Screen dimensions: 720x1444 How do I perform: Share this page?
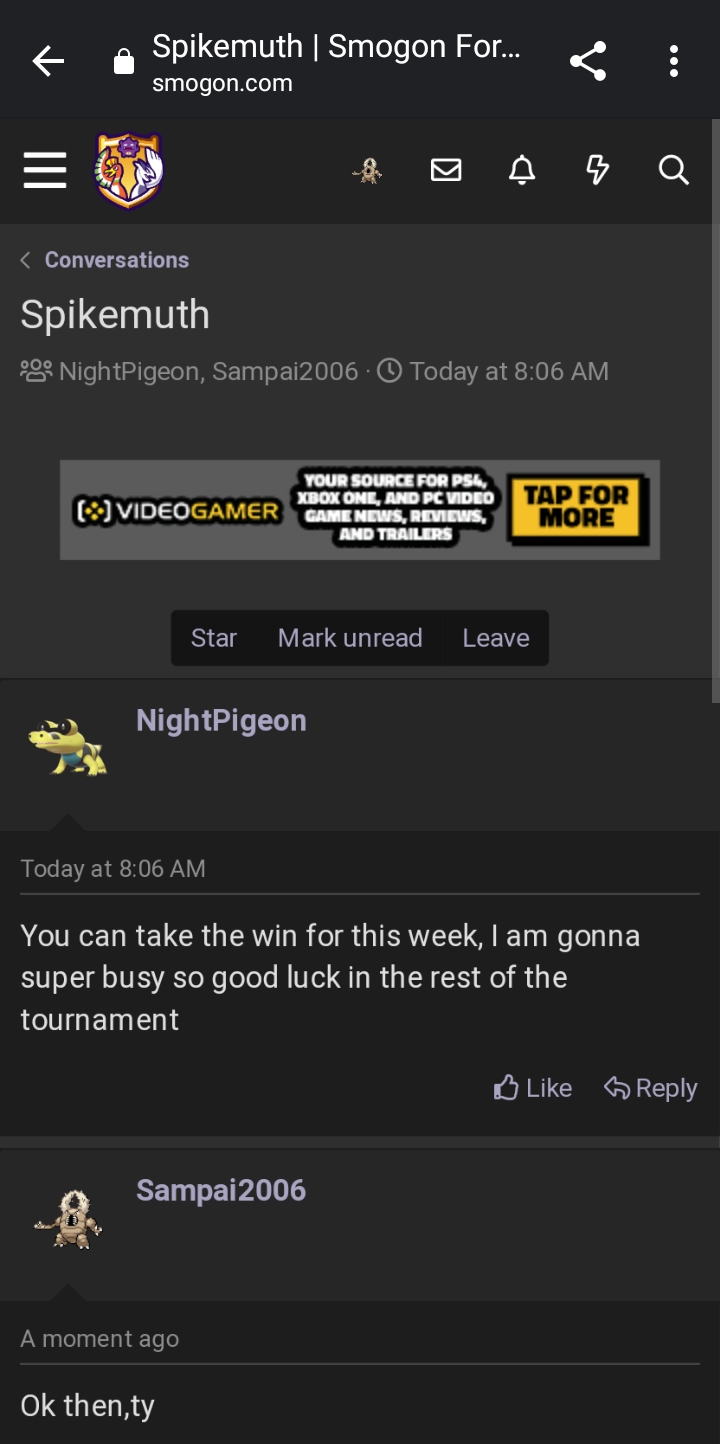(588, 62)
